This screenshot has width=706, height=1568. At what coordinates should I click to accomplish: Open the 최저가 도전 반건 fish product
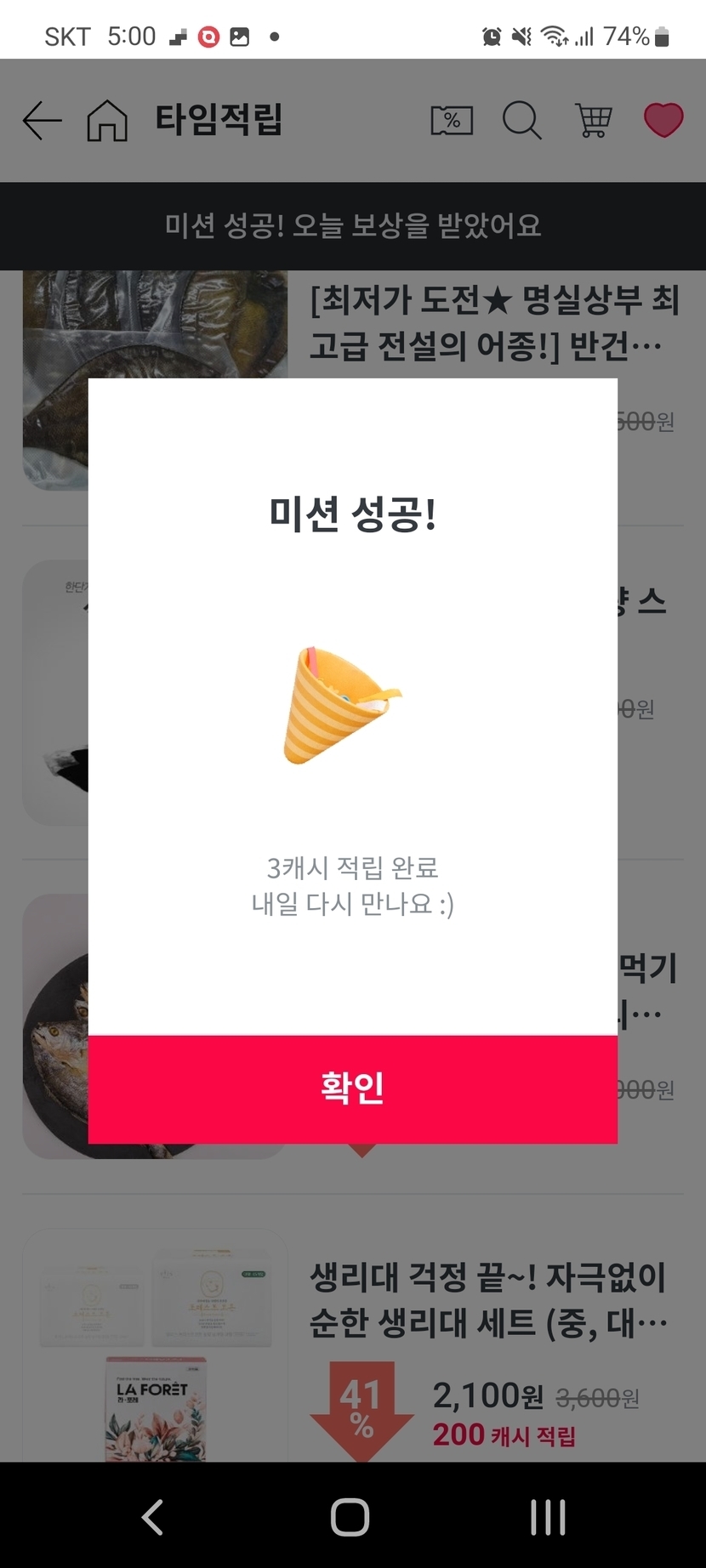click(x=493, y=323)
